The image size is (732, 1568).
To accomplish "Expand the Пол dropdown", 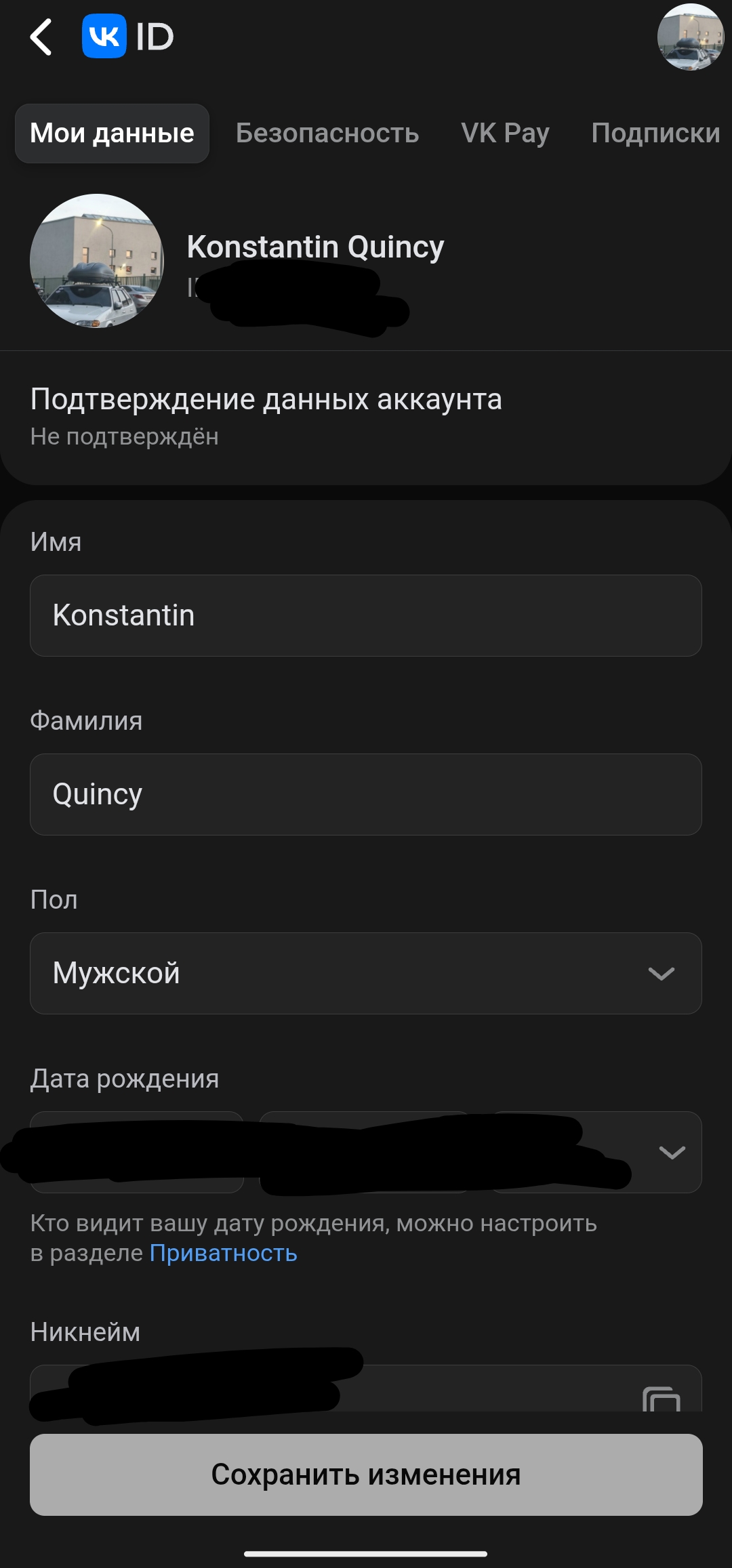I will pos(365,973).
